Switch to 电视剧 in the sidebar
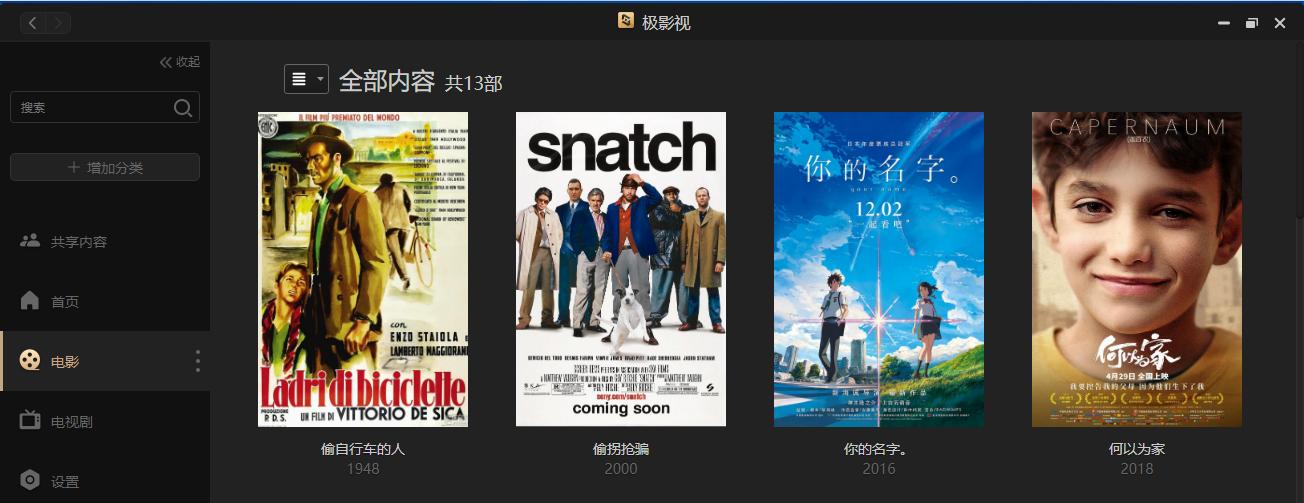The image size is (1304, 503). 70,421
